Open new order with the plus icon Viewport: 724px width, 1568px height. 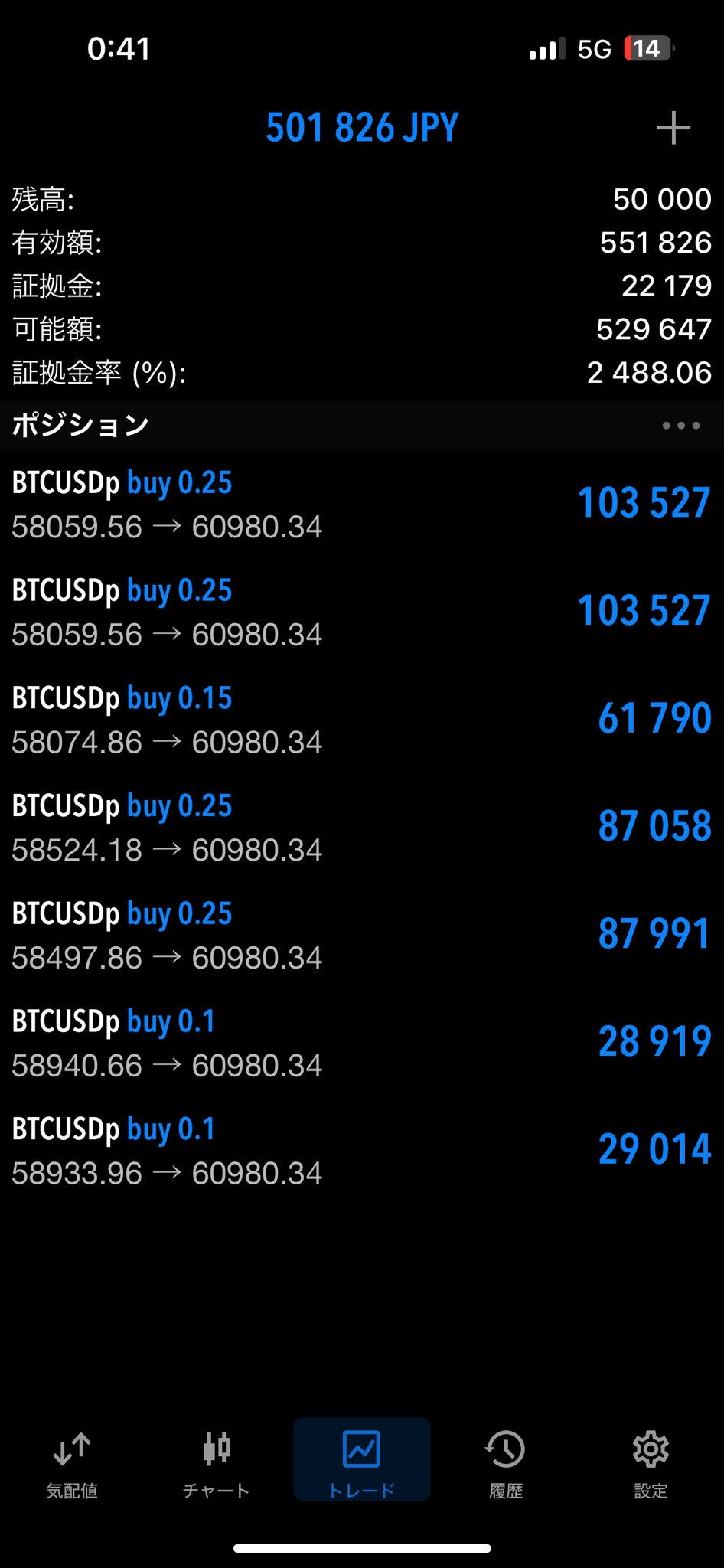[673, 128]
